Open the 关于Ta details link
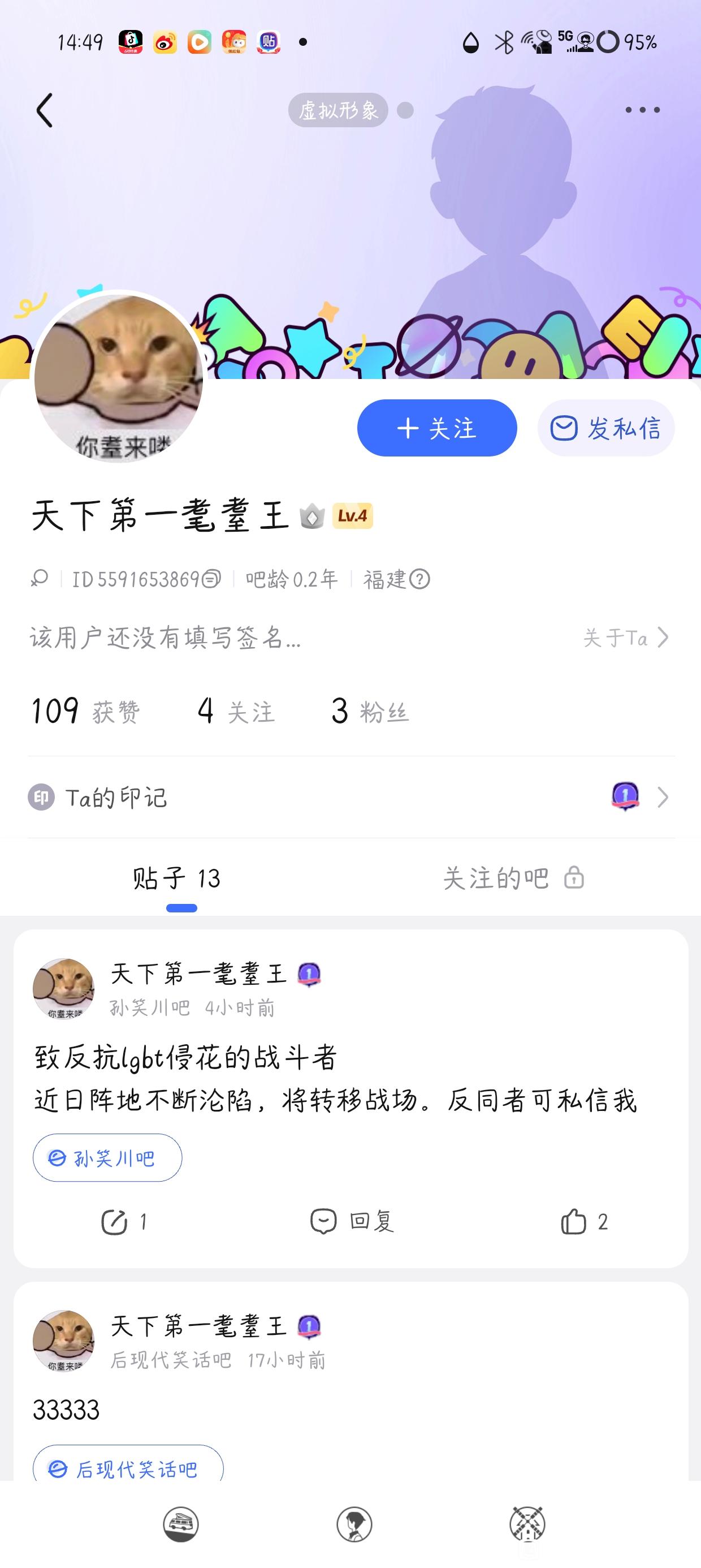701x1568 pixels. click(x=626, y=638)
